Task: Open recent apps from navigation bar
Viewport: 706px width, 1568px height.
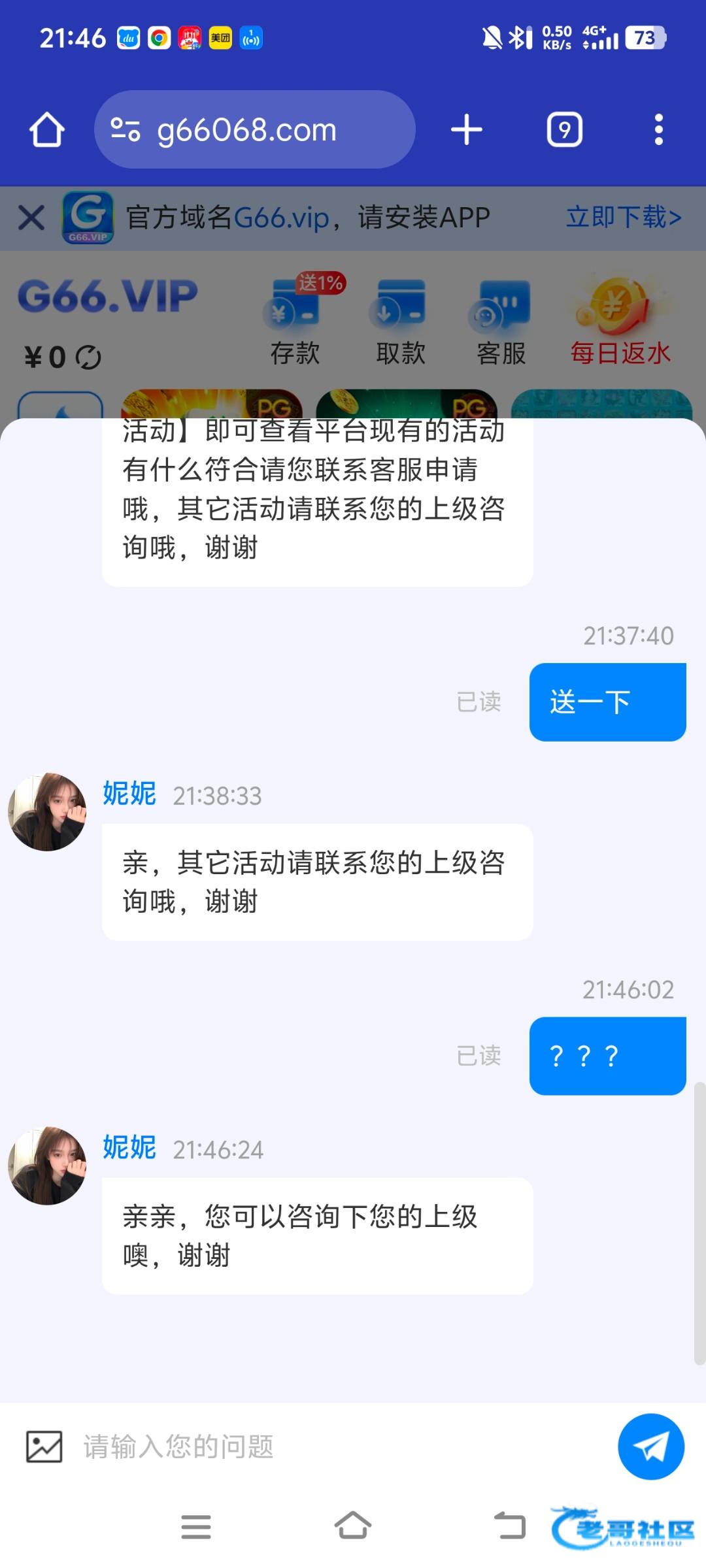Action: [x=196, y=1526]
